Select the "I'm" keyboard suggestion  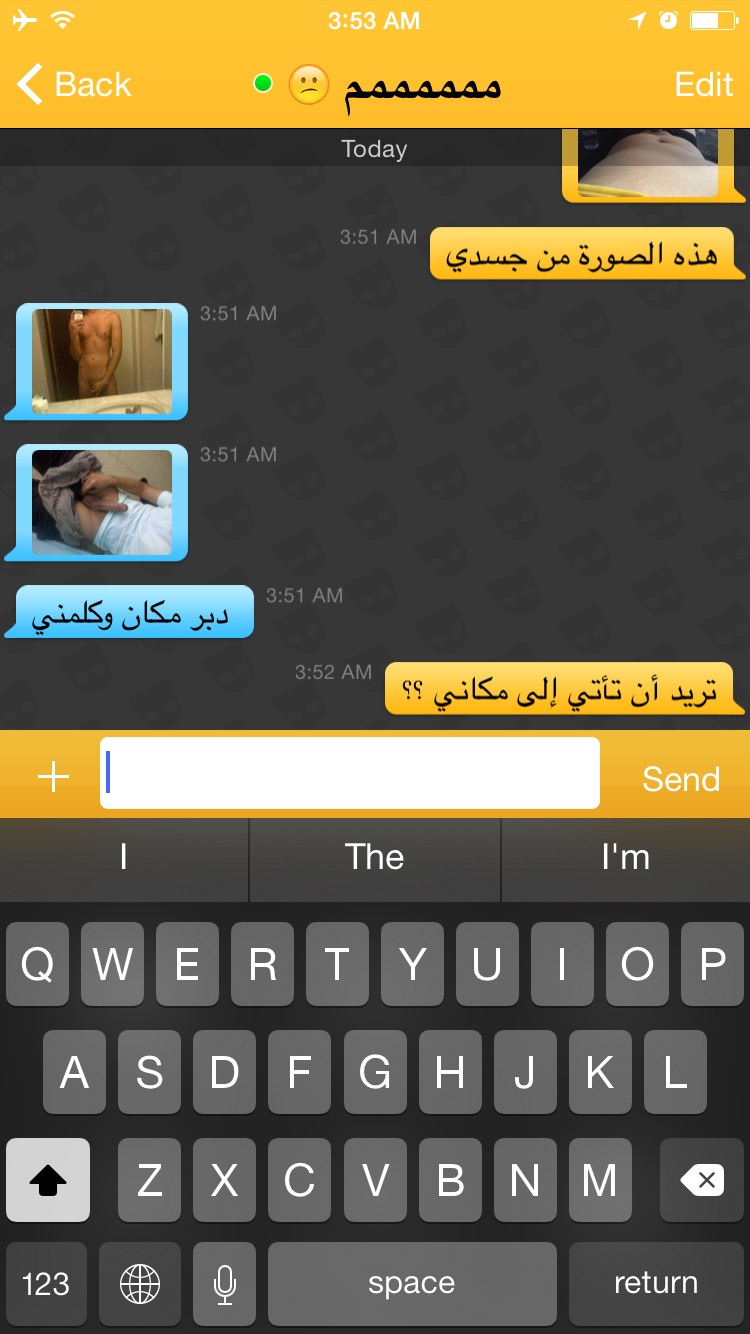coord(625,858)
